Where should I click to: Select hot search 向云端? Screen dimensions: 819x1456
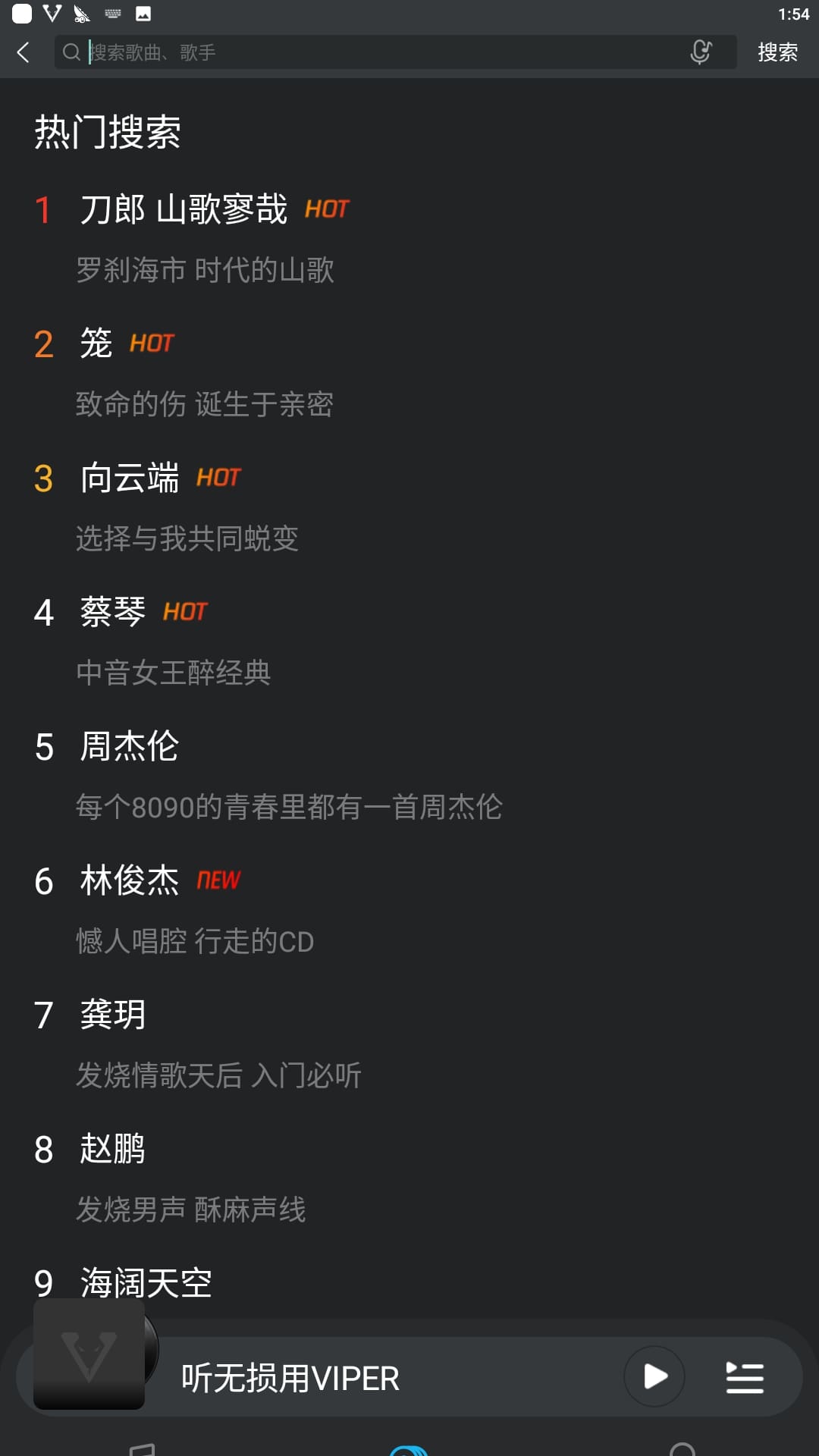point(130,479)
